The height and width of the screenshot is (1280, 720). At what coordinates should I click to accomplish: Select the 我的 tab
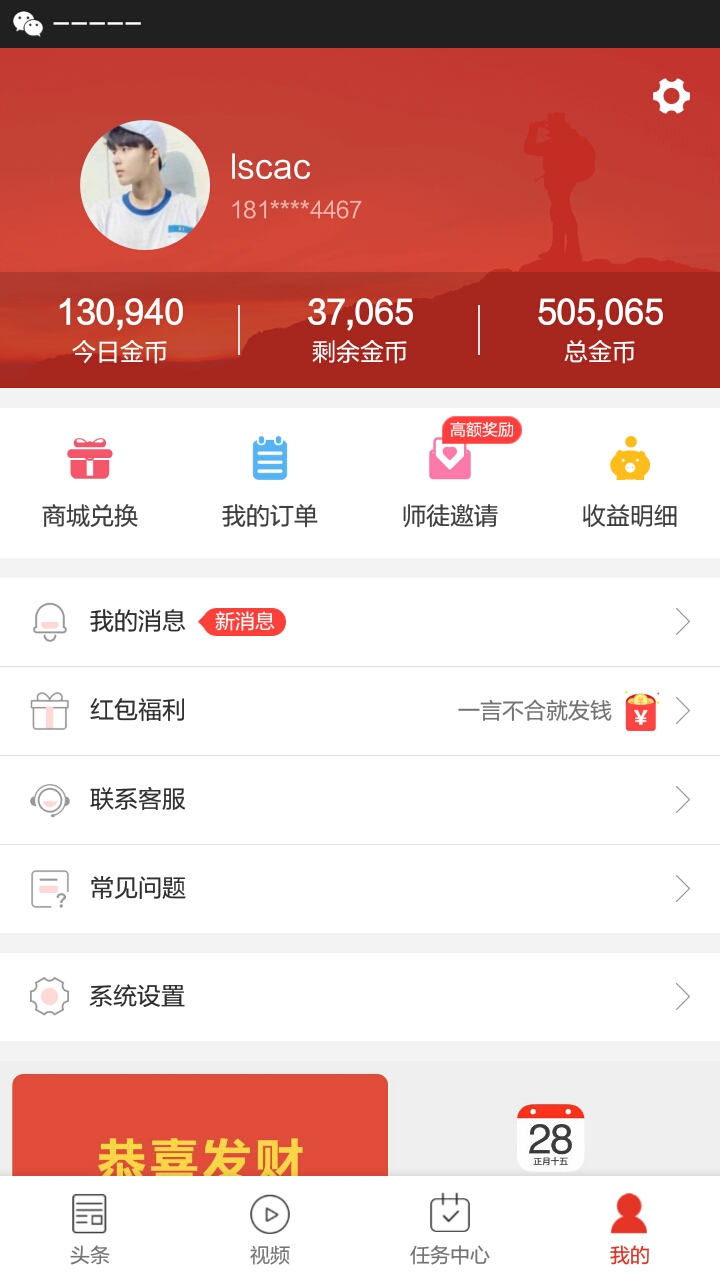[x=630, y=1229]
